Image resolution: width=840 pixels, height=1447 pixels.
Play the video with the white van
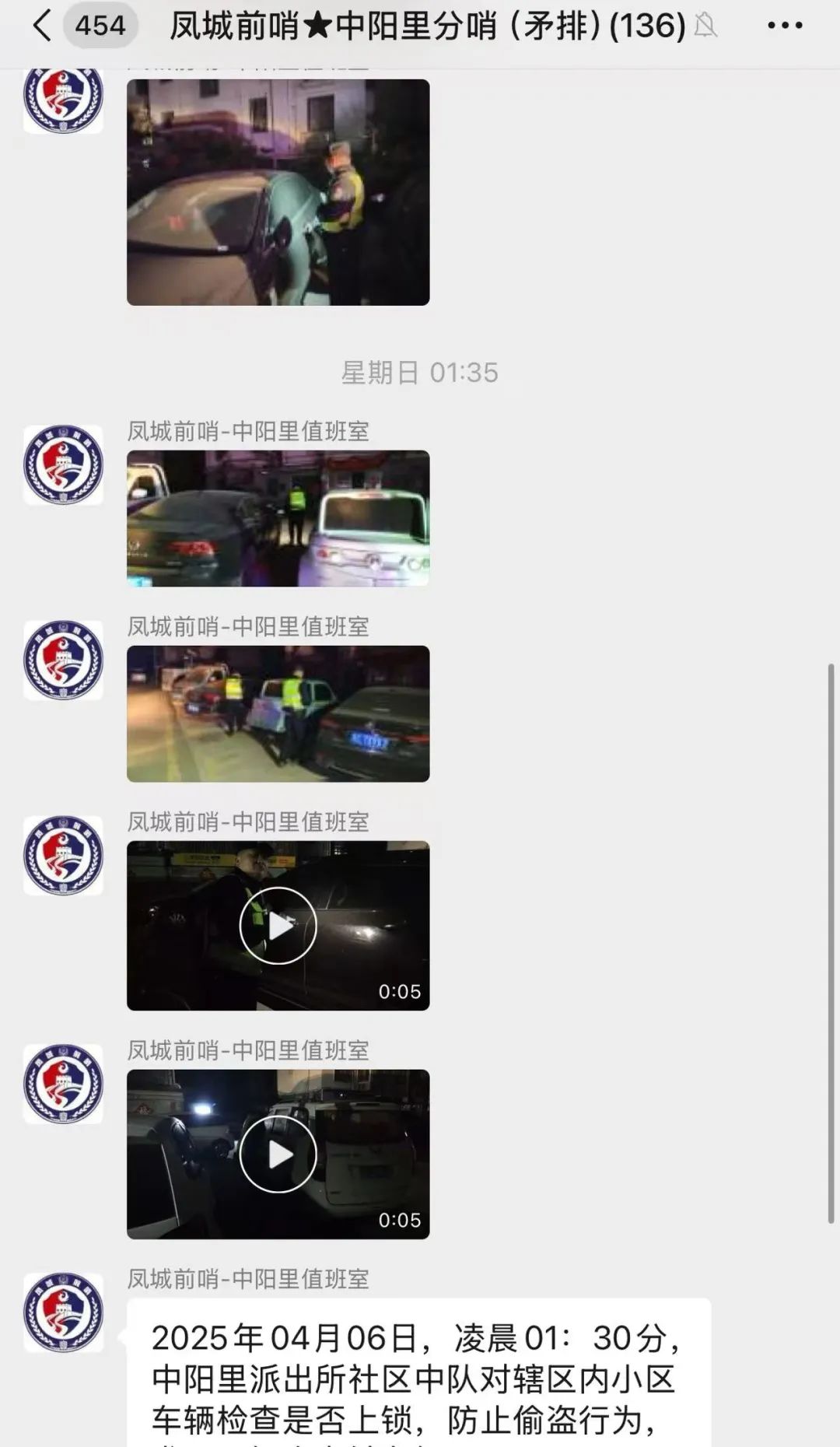pyautogui.click(x=278, y=1154)
